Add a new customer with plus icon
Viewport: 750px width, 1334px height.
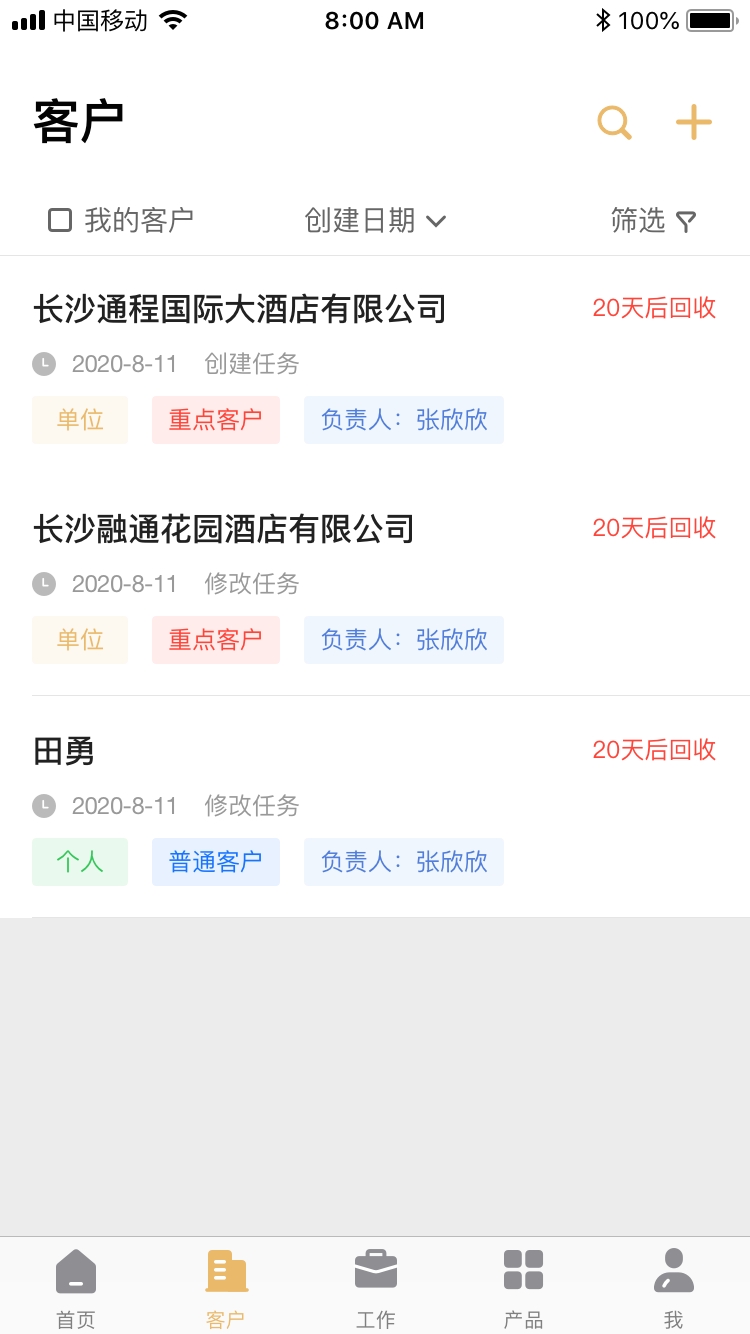693,122
